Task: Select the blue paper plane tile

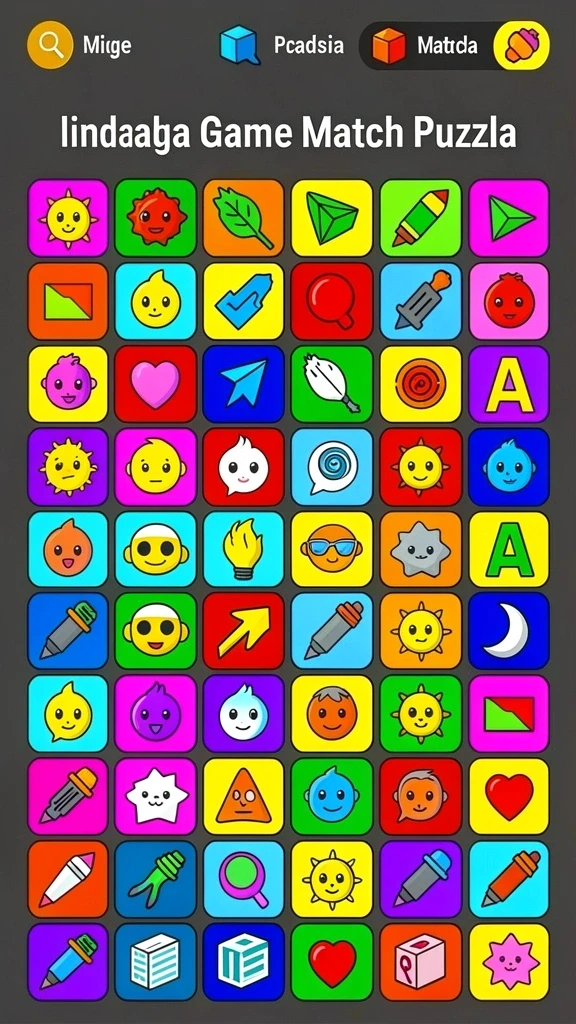Action: coord(244,384)
